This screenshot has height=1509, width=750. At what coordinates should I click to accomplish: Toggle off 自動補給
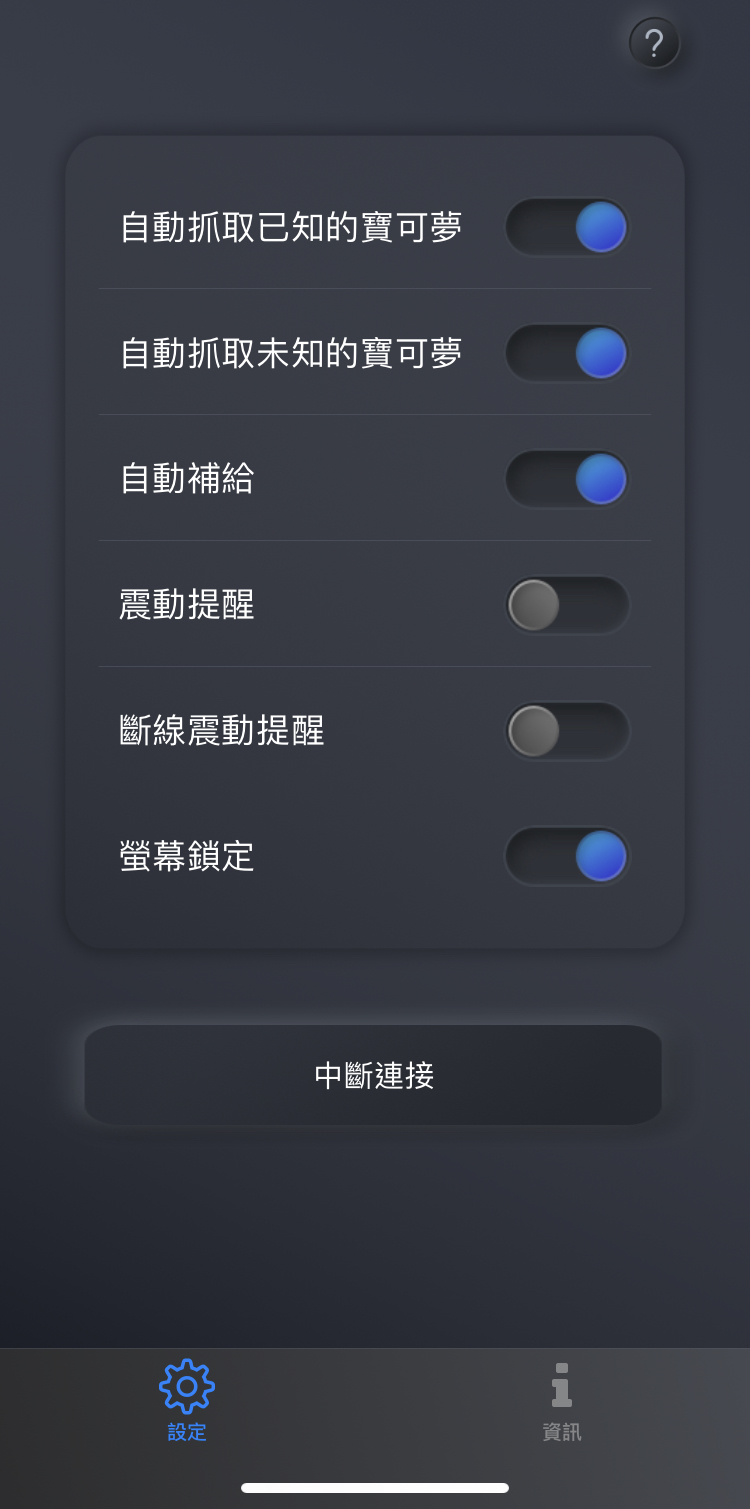coord(567,479)
